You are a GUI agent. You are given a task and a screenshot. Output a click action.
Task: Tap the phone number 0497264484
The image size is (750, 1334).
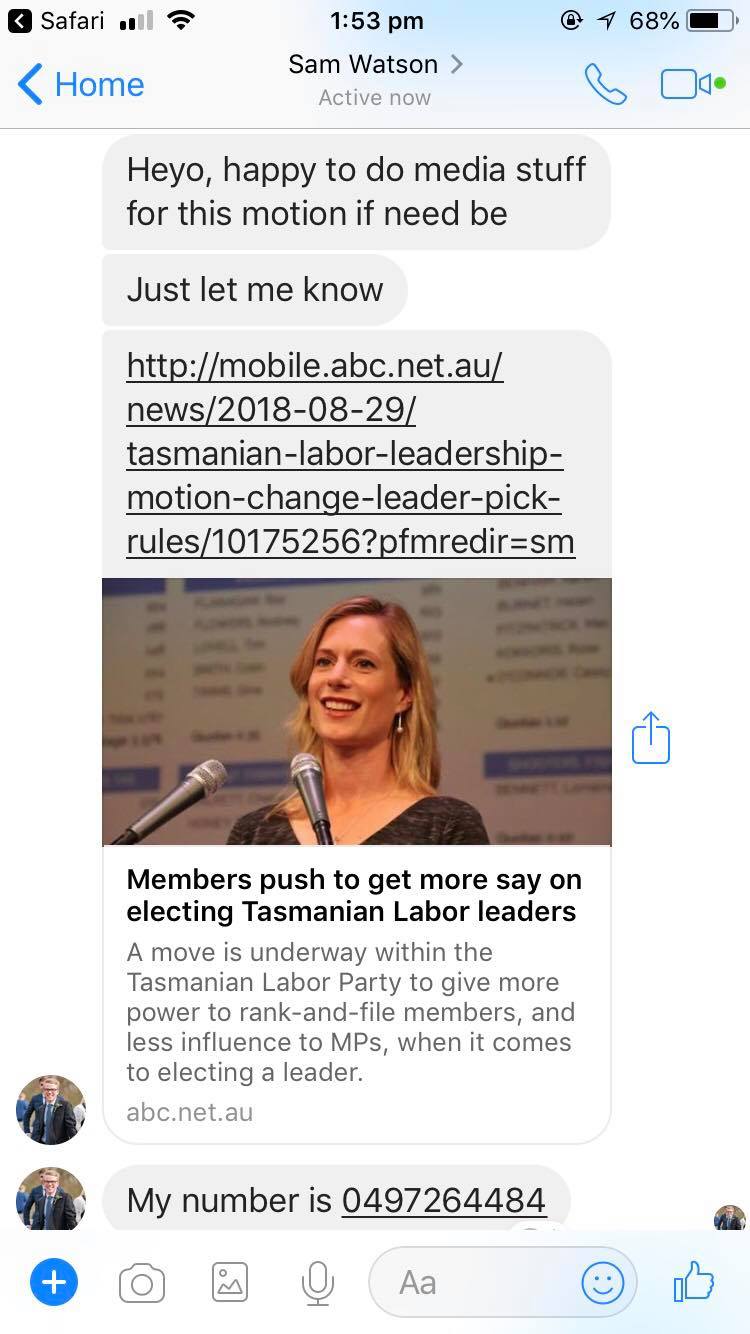point(444,1199)
